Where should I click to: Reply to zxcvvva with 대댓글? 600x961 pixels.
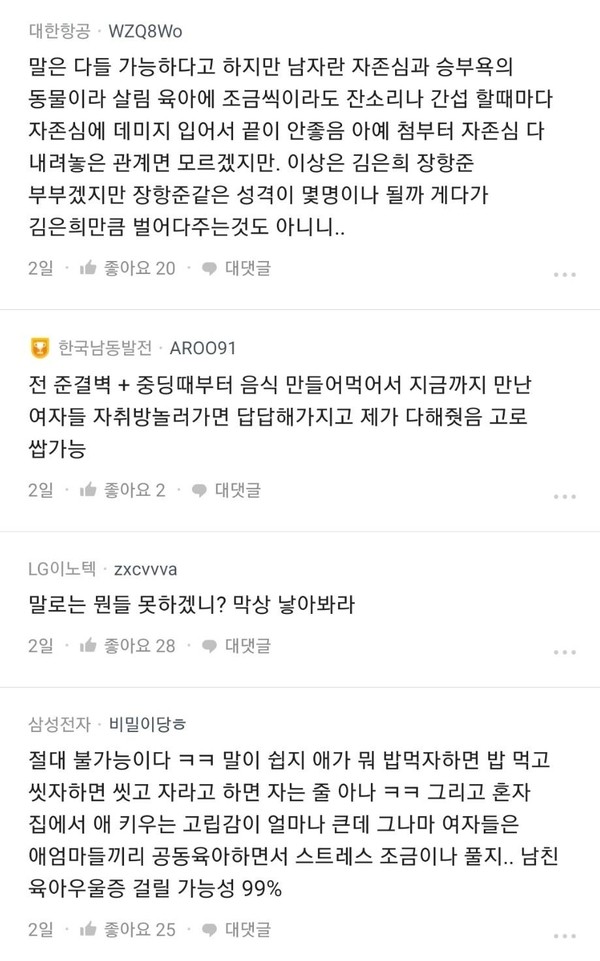(236, 645)
